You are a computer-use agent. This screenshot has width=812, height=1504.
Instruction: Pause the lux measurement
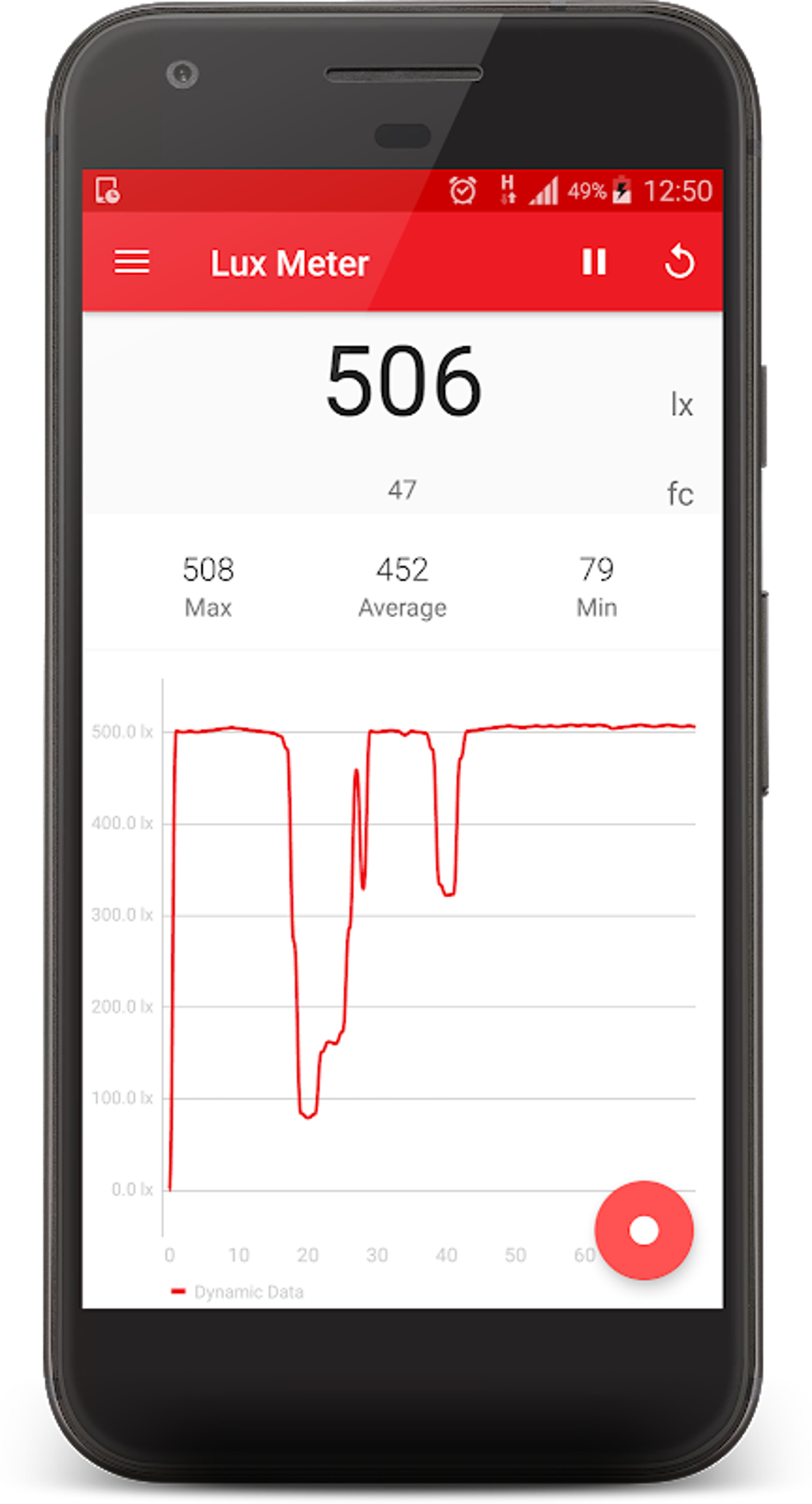(594, 263)
